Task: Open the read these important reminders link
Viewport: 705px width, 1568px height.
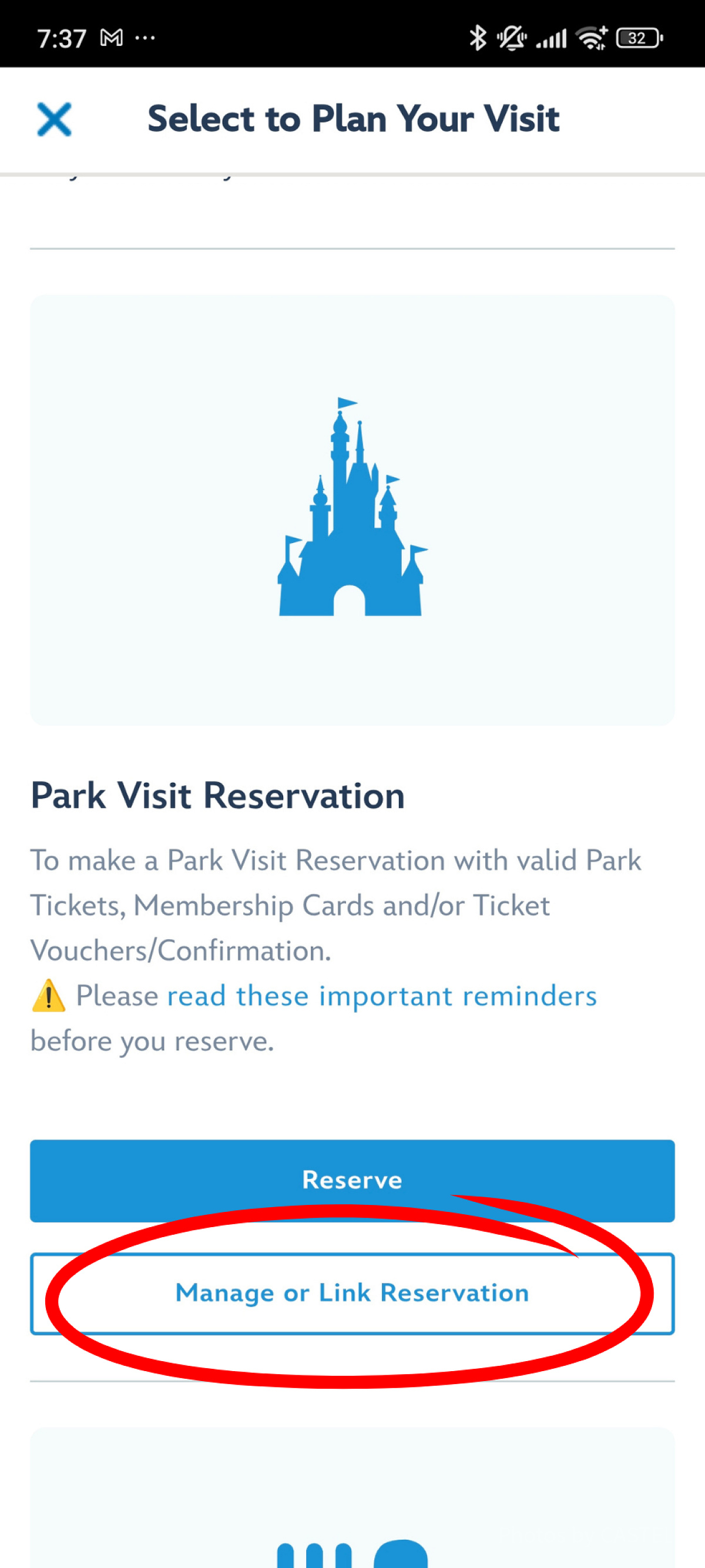Action: (x=381, y=996)
